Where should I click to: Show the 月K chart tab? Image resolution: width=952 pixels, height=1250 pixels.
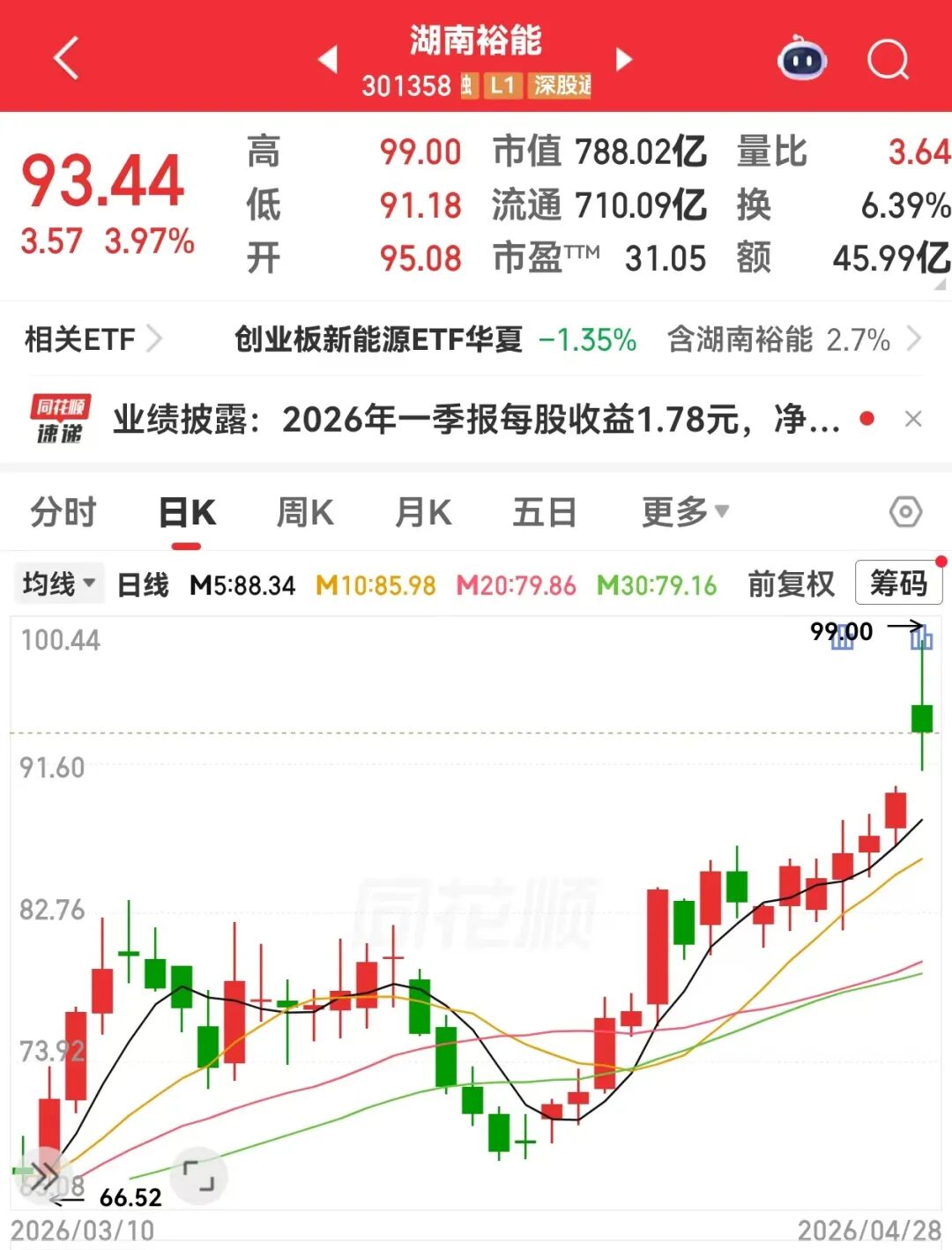pos(423,512)
